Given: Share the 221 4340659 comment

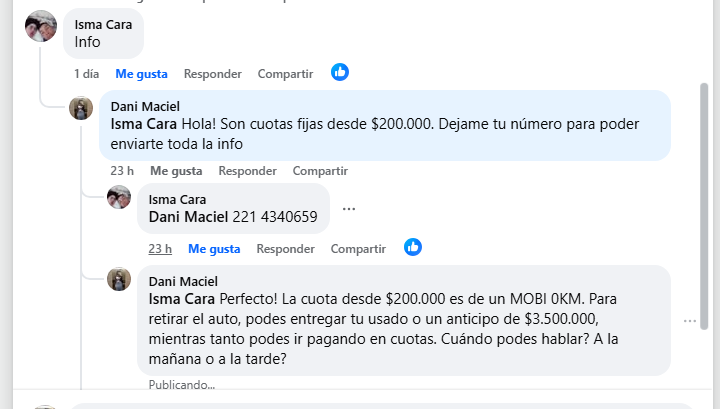Looking at the screenshot, I should [358, 248].
